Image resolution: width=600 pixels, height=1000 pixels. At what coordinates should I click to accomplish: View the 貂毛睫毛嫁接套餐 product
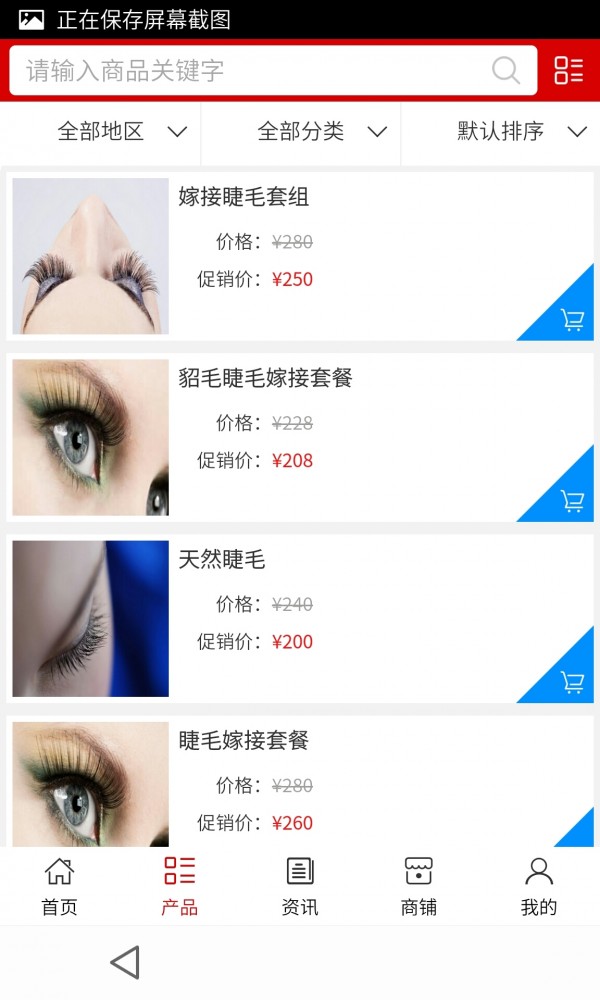tap(266, 378)
